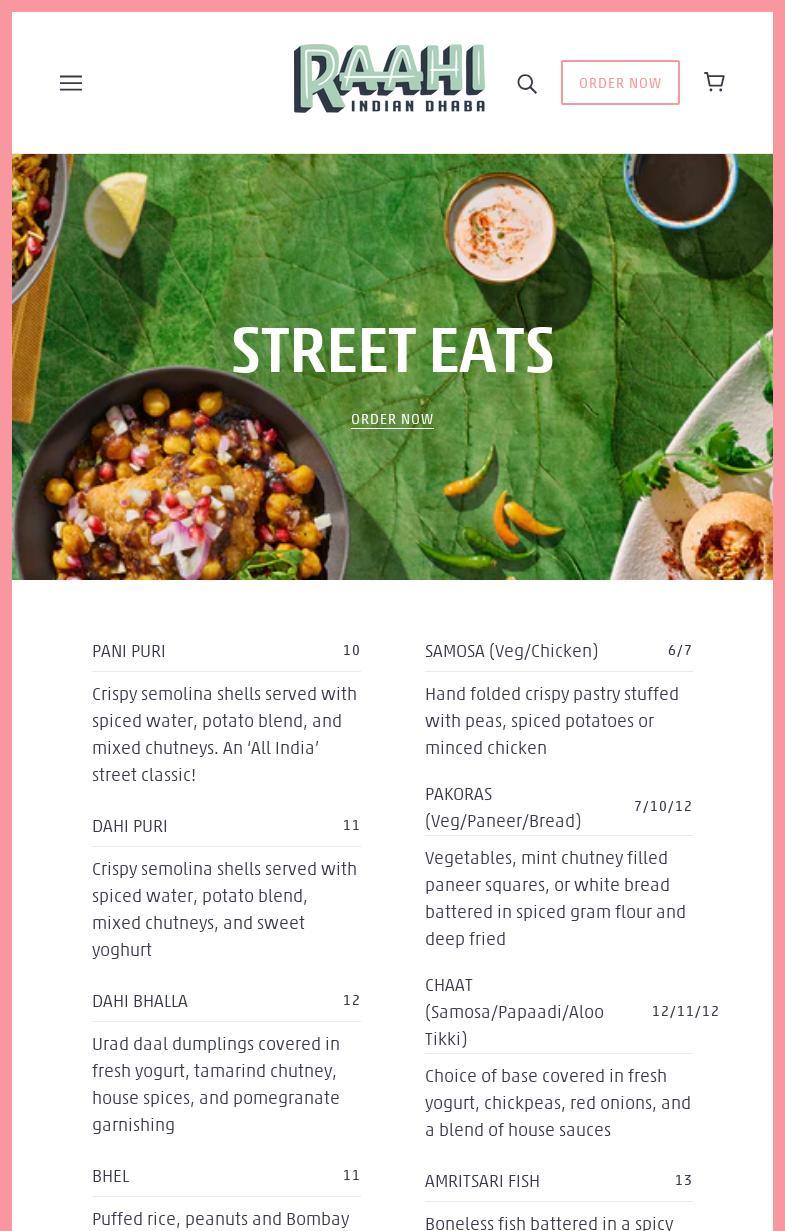Viewport: 785px width, 1231px height.
Task: Follow the underlined Order Now banner link
Action: 392,419
